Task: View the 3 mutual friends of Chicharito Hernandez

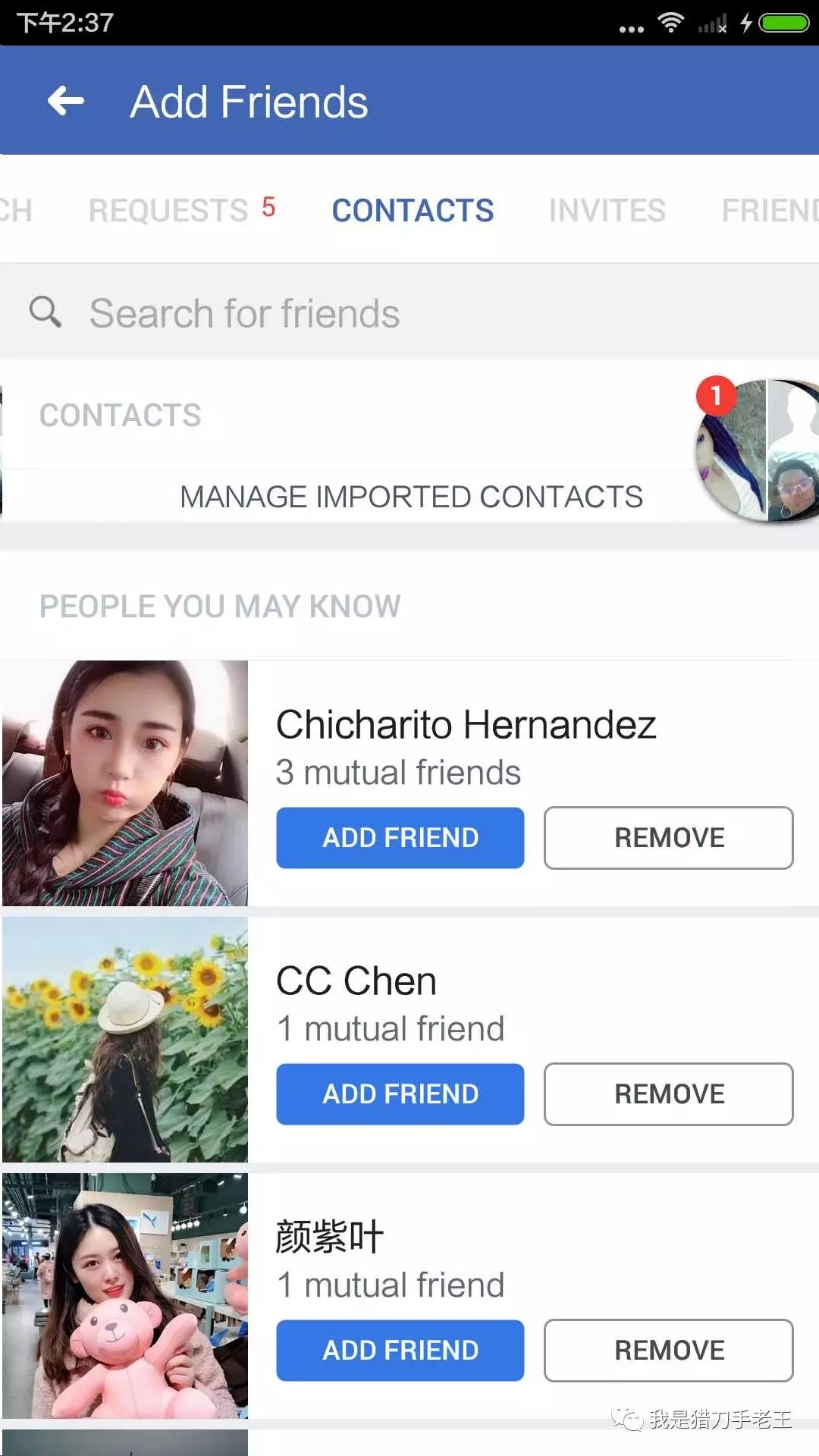Action: point(397,772)
